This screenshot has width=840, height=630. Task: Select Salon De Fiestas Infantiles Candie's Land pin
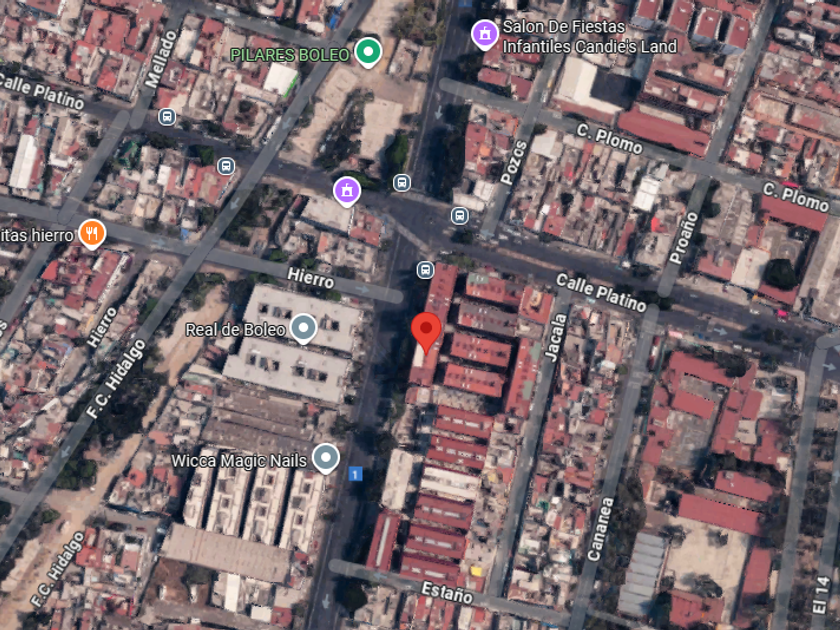coord(485,34)
